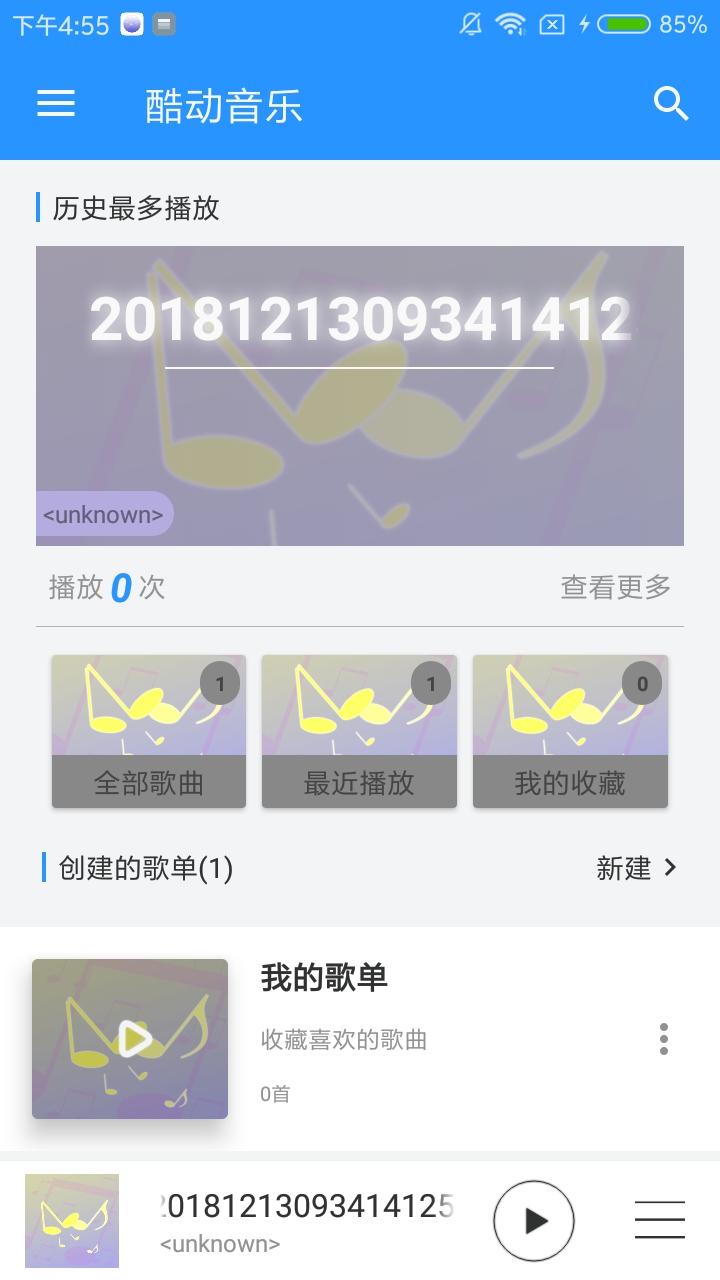Tap the album art in the bottom mini player

pos(72,1220)
